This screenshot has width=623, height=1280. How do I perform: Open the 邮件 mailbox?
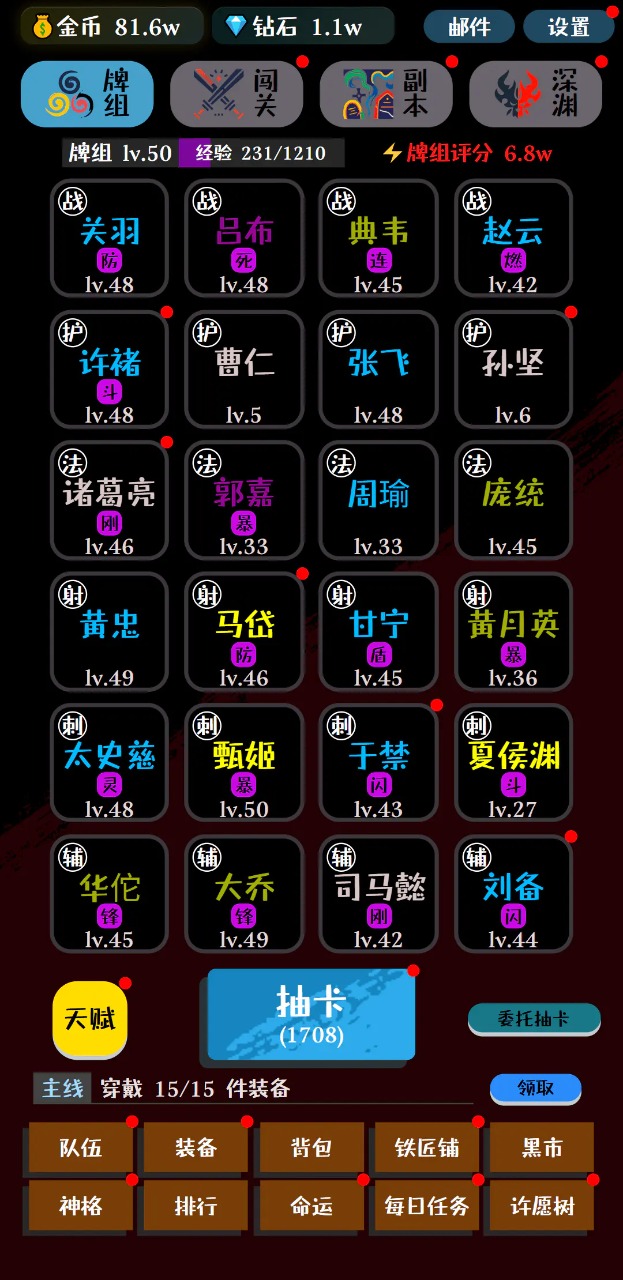[469, 27]
